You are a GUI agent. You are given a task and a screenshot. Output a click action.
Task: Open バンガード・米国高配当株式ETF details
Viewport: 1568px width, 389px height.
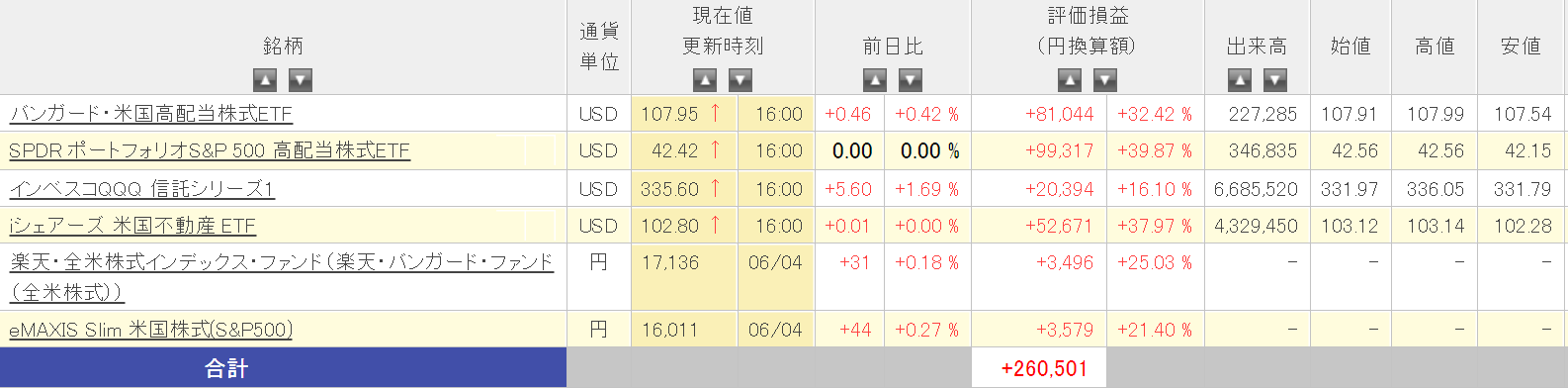[151, 114]
